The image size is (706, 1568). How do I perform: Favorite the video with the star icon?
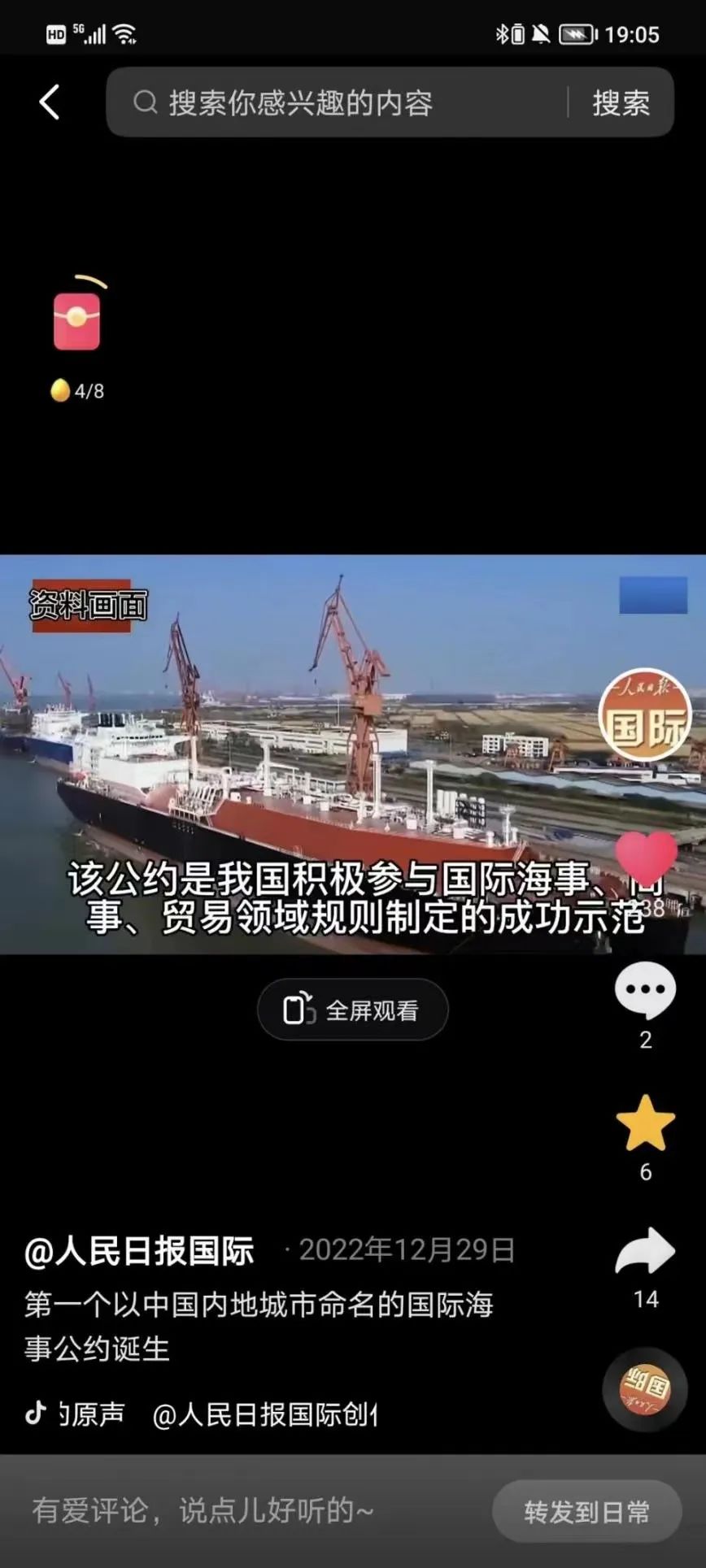click(x=645, y=1124)
